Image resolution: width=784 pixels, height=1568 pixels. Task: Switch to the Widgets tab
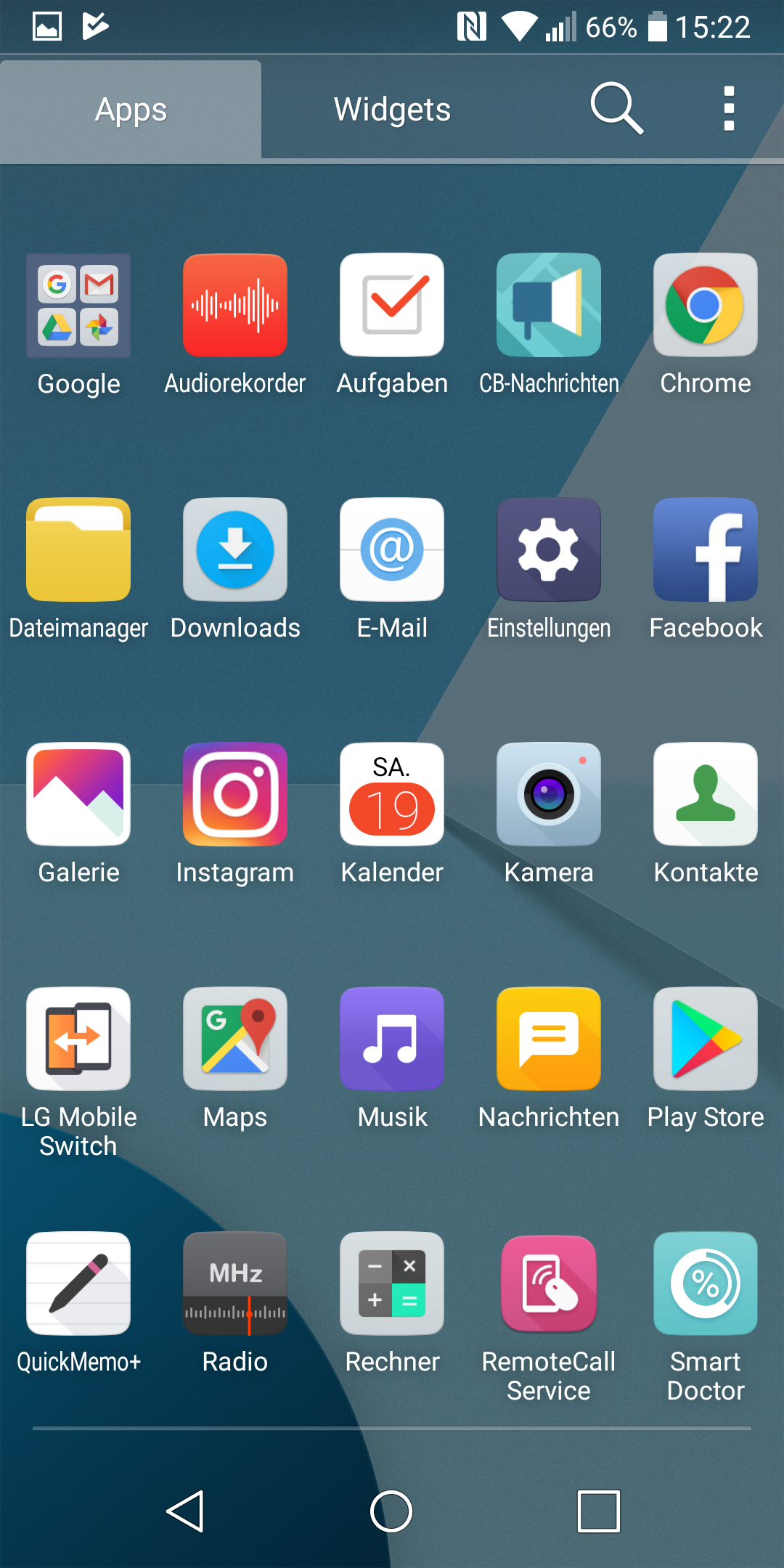392,110
